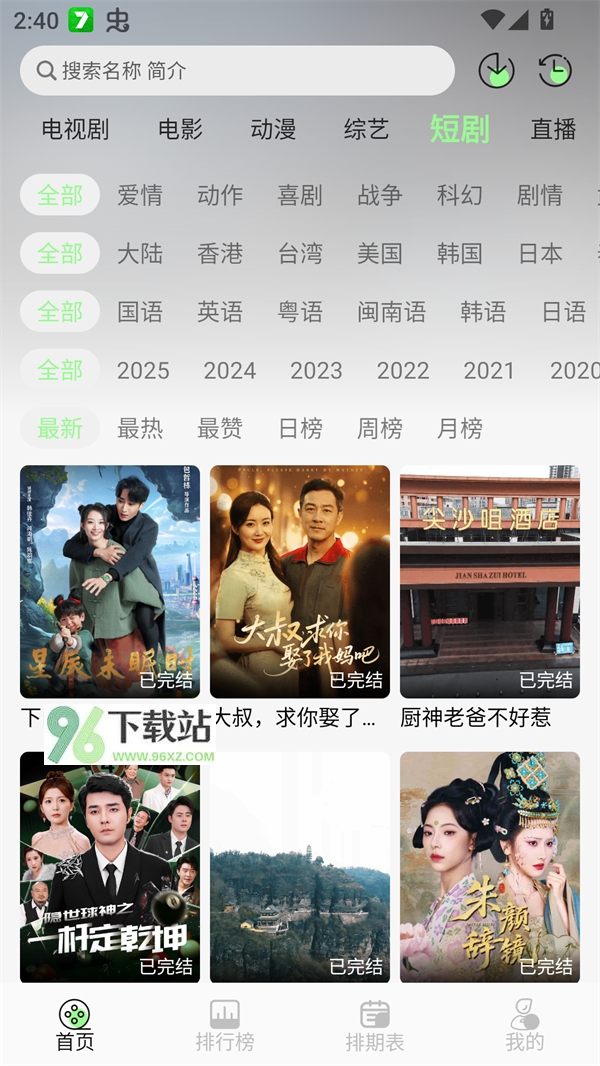Select the 粤语 language filter

(x=300, y=312)
